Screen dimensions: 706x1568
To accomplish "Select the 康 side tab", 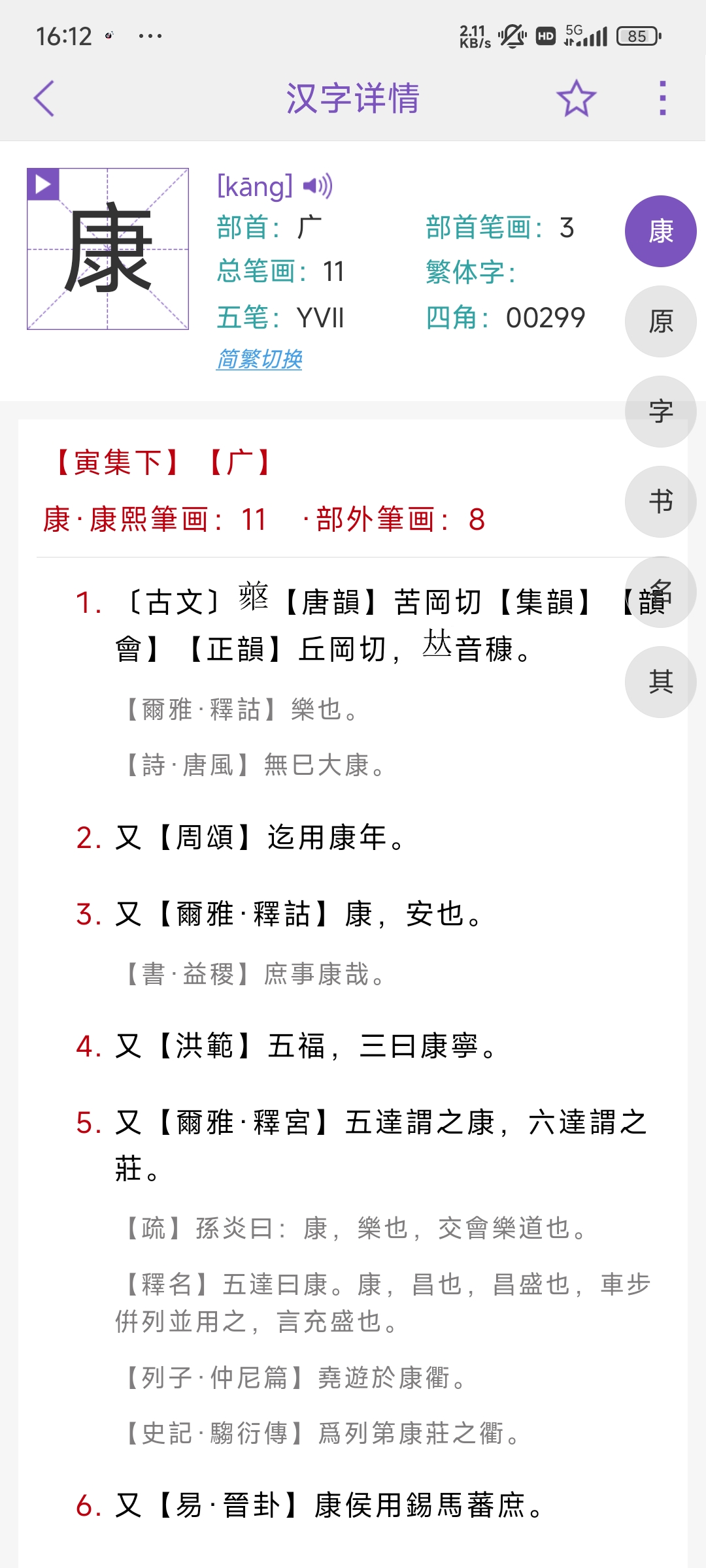I will tap(660, 231).
